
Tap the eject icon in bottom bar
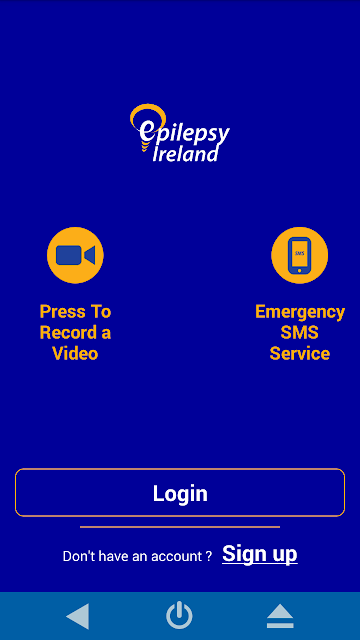[x=280, y=616]
